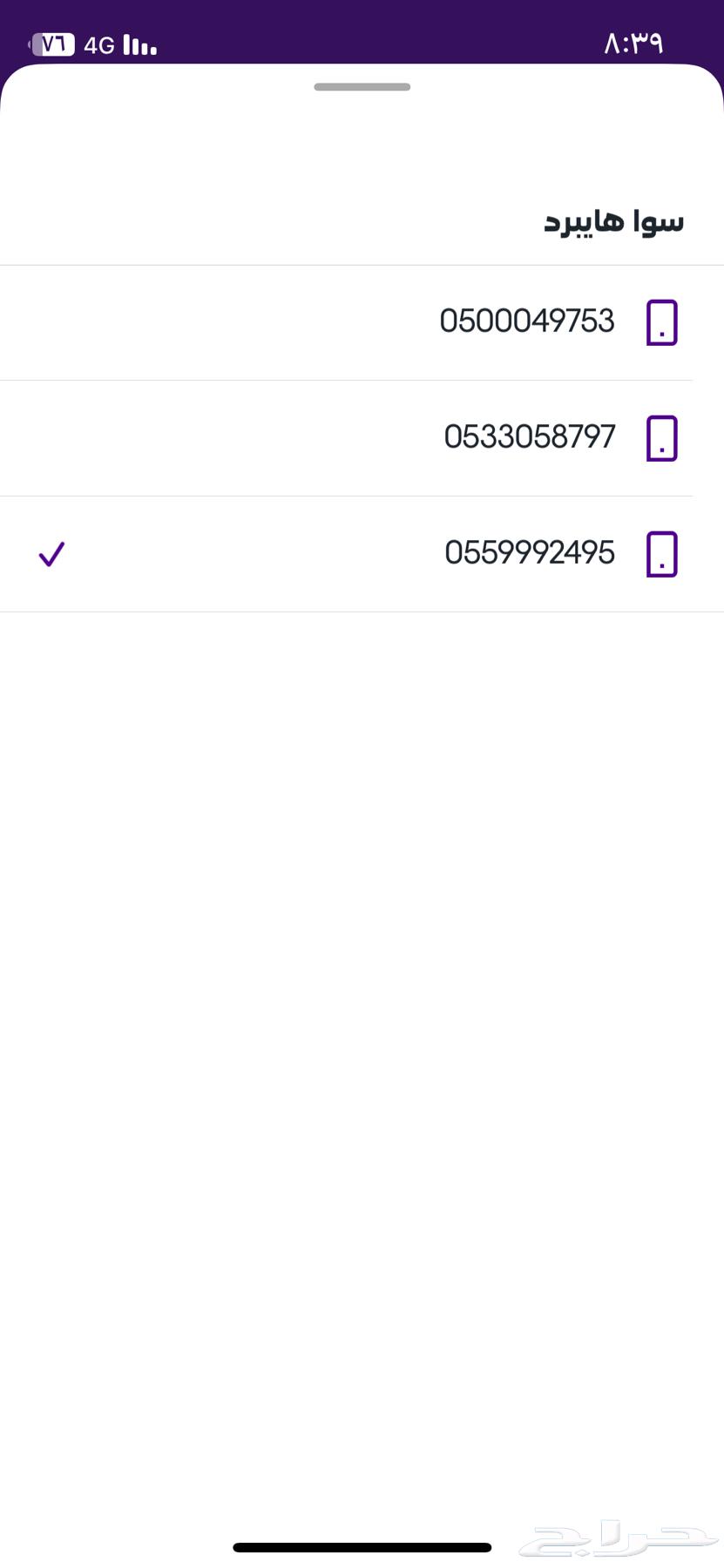Tap the checked number 0559992495
Viewport: 724px width, 1568px height.
[362, 554]
